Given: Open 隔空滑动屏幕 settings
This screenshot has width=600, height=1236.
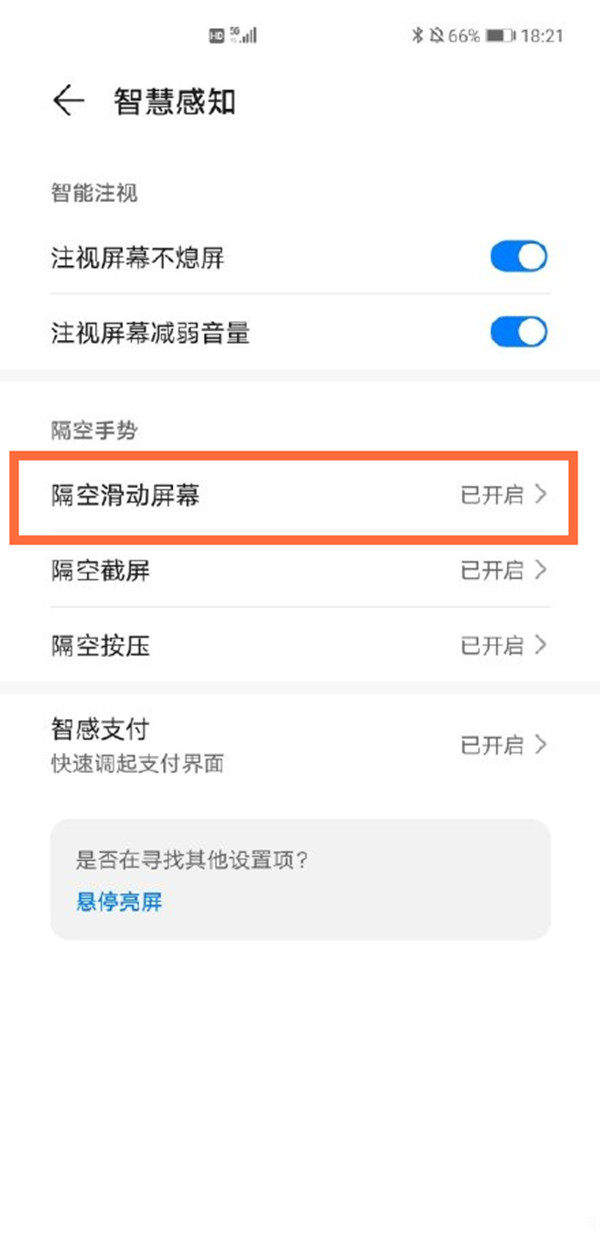Looking at the screenshot, I should 300,495.
